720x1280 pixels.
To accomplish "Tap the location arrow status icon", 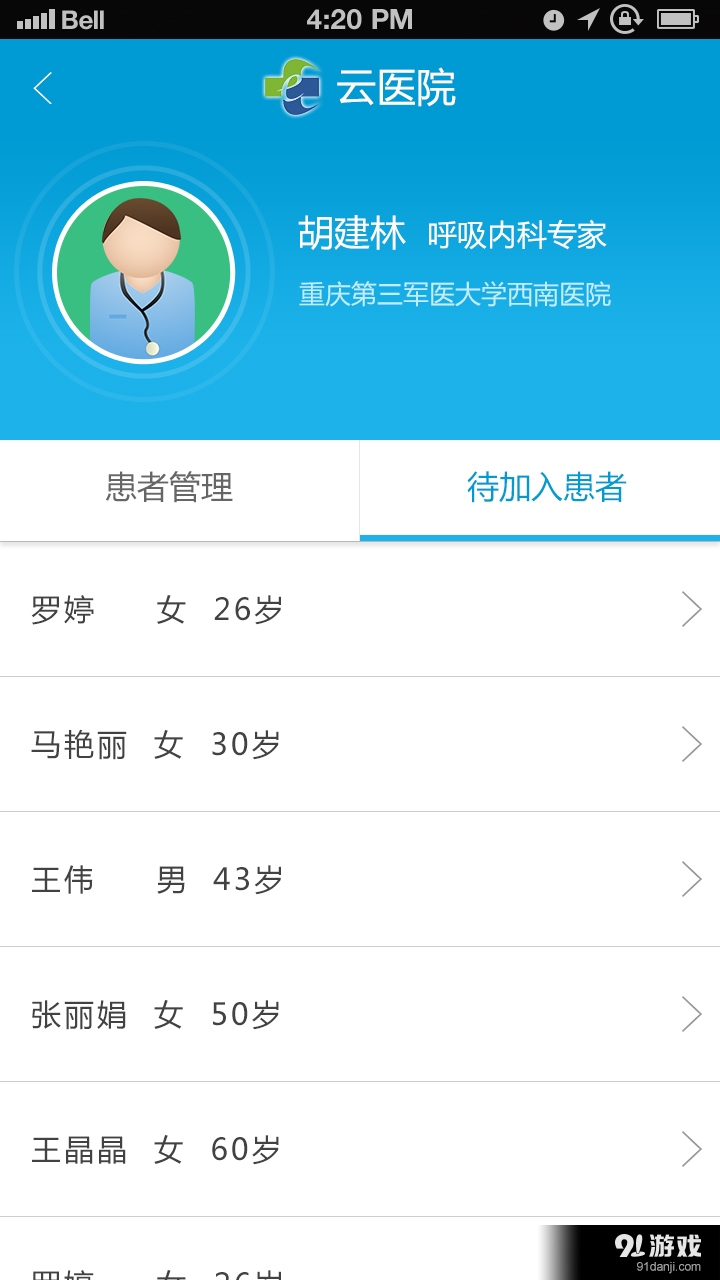I will tap(590, 17).
